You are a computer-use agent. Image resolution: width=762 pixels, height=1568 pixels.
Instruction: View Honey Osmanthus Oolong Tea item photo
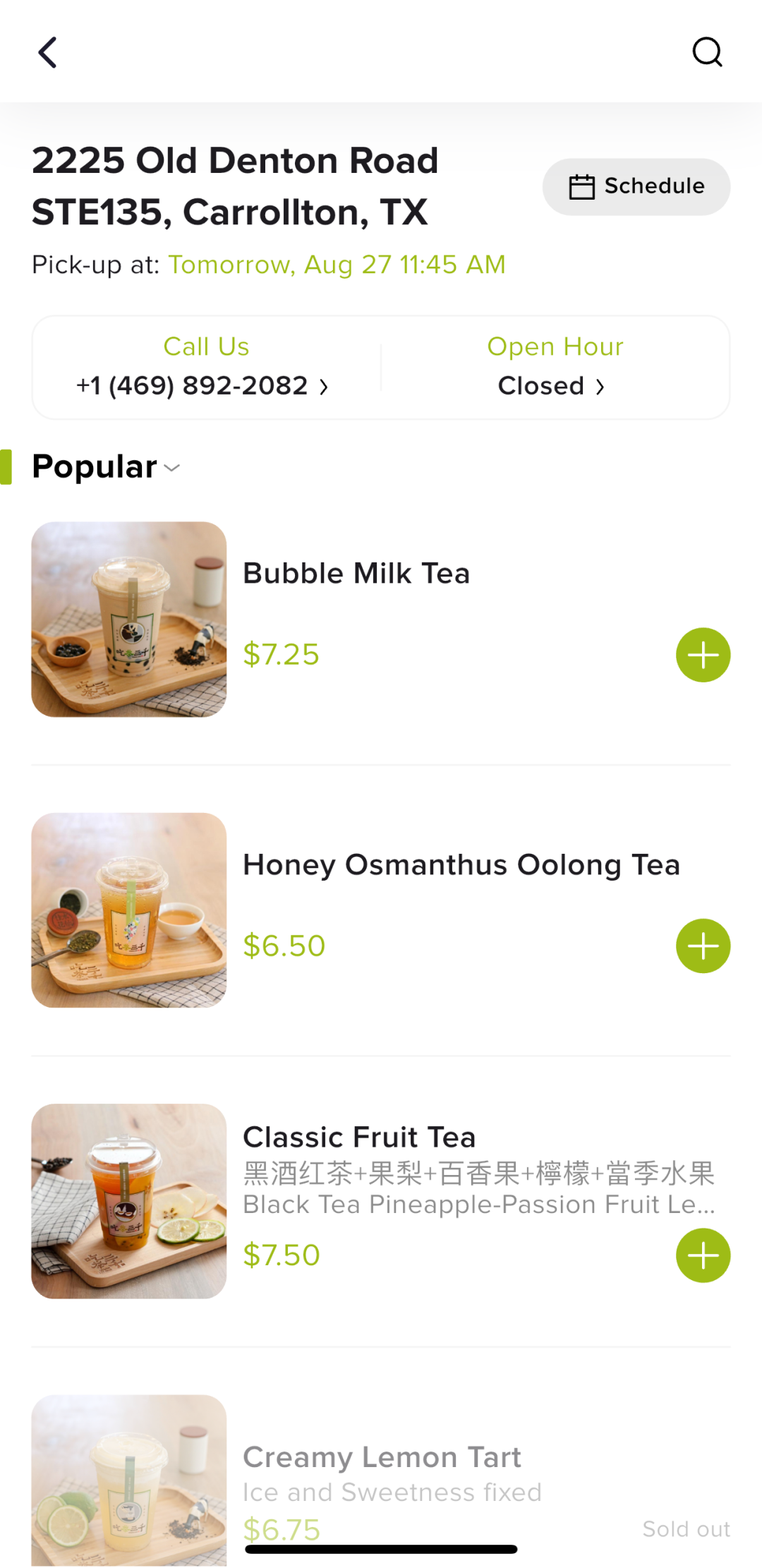[129, 910]
